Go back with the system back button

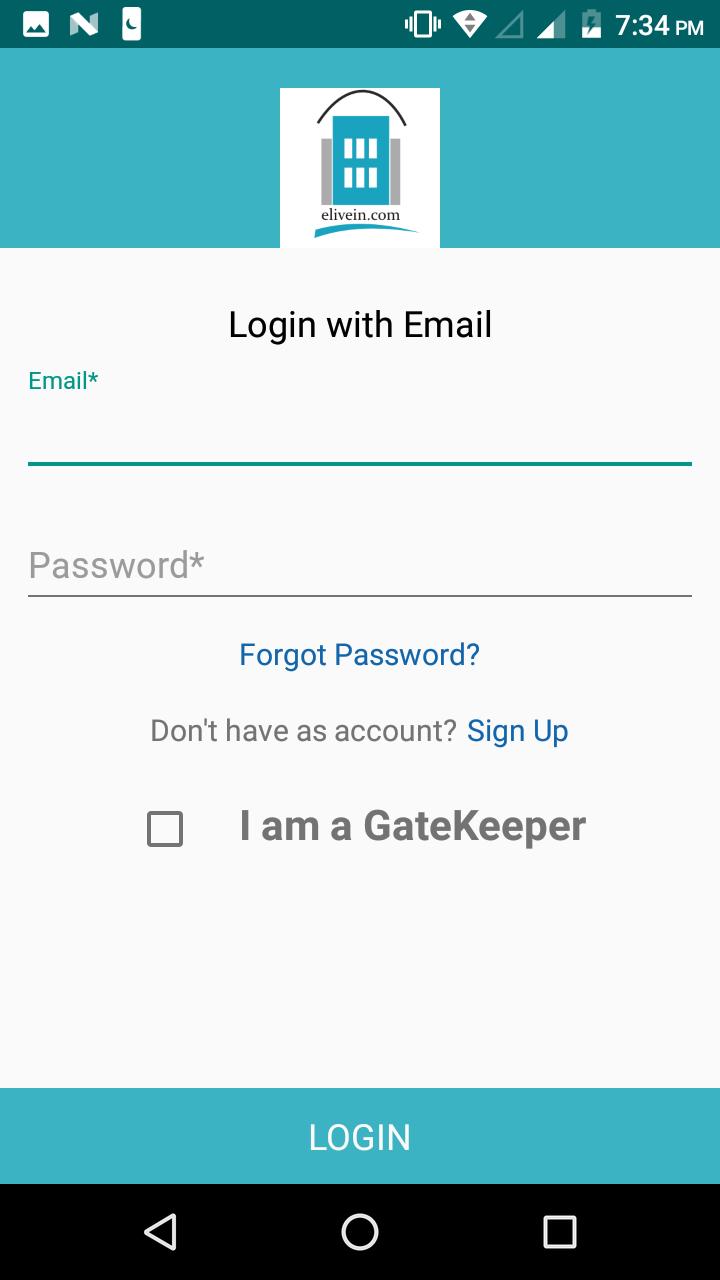point(160,1232)
